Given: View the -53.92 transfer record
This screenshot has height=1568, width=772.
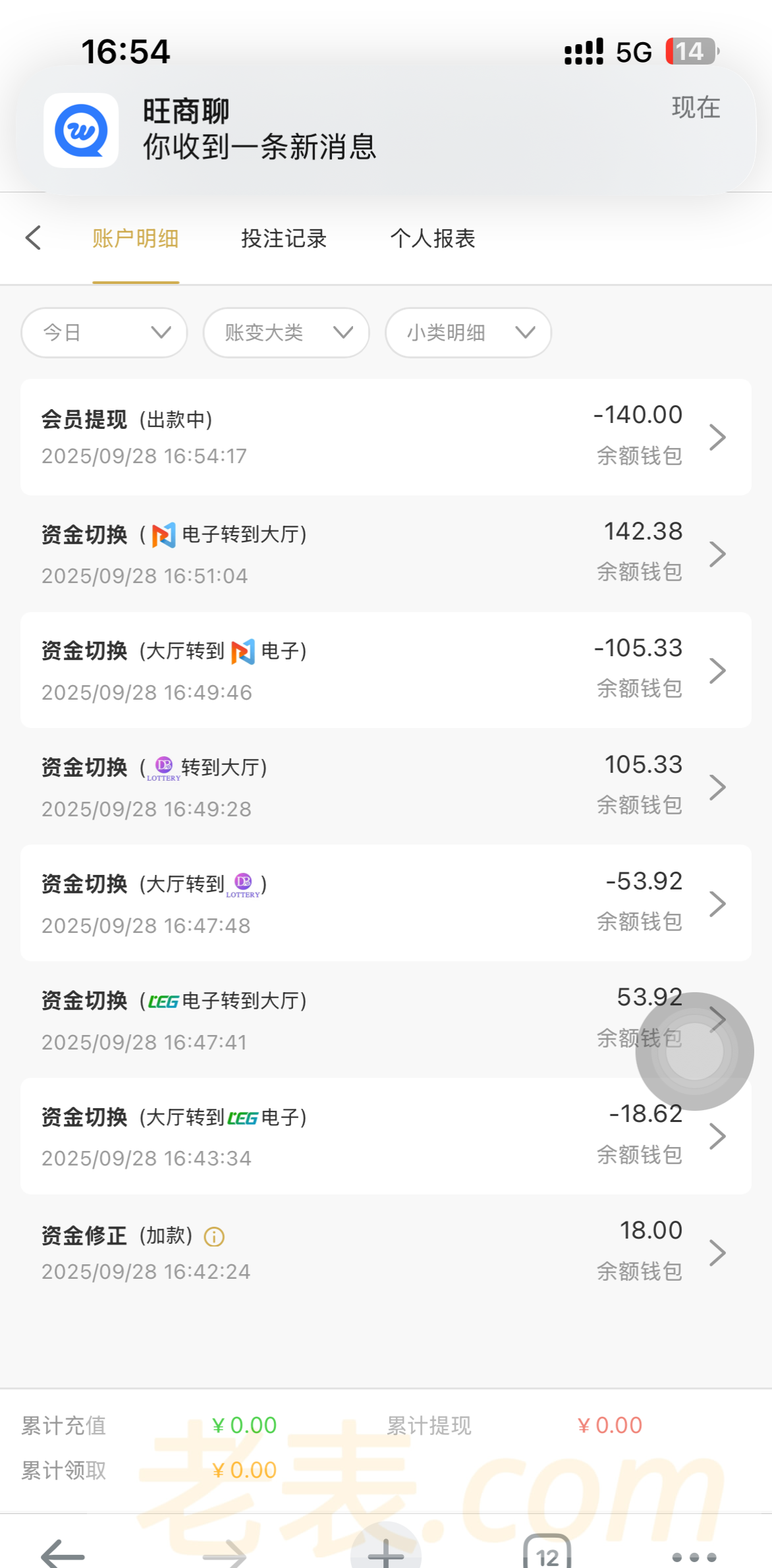Looking at the screenshot, I should (385, 903).
